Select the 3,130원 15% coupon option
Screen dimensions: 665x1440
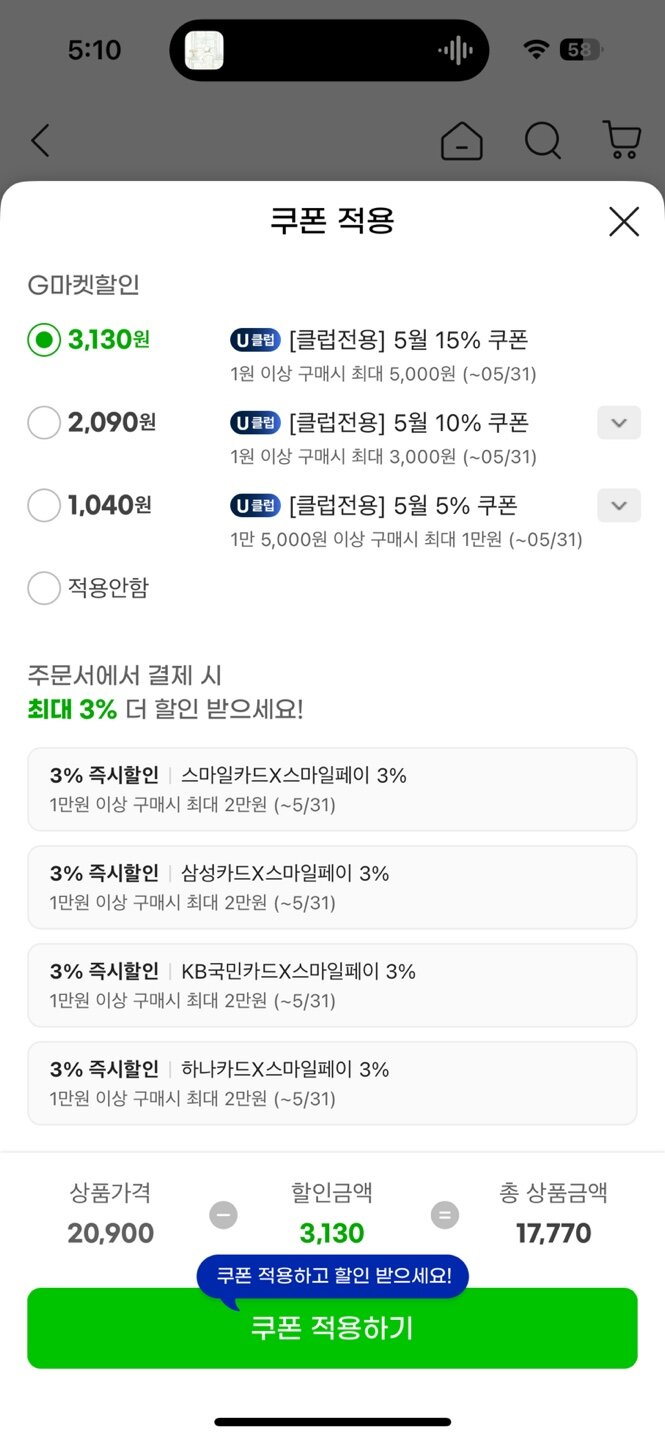click(43, 341)
